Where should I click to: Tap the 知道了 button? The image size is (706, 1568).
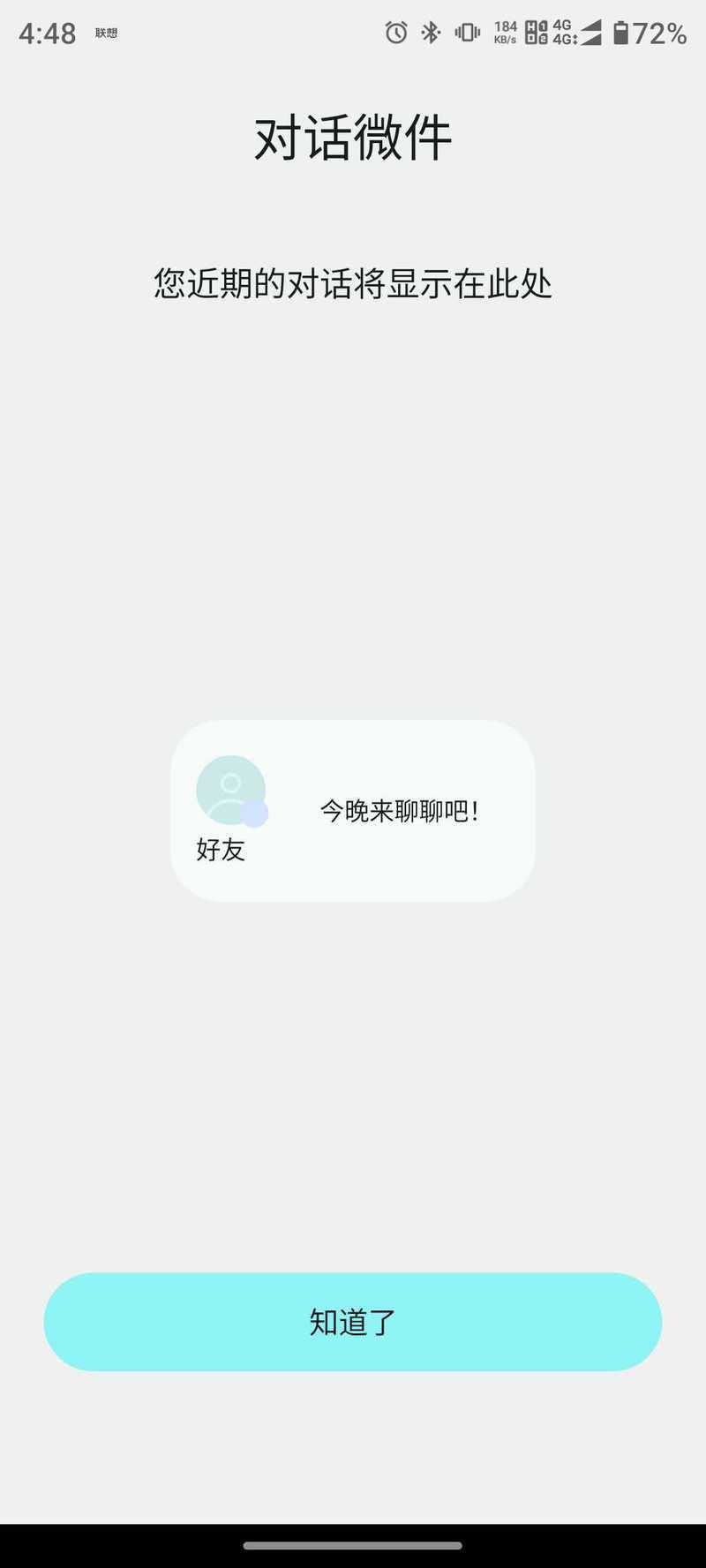[353, 1321]
